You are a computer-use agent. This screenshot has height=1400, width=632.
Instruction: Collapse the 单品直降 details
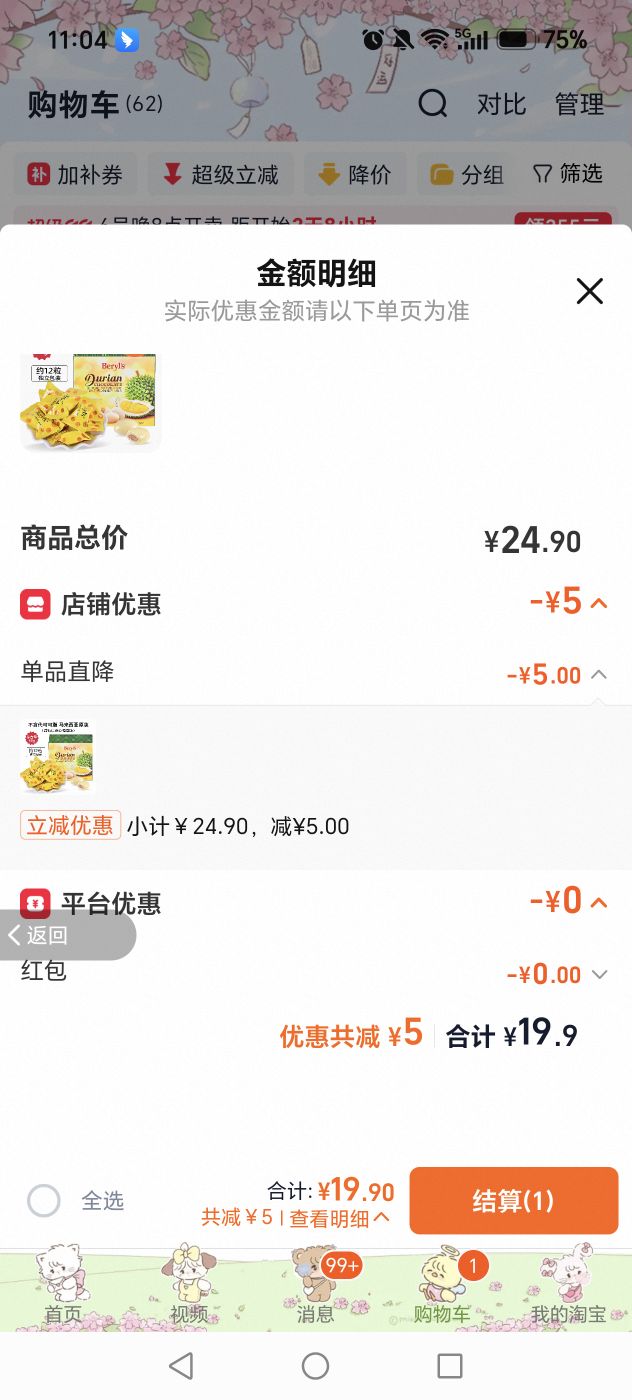598,674
